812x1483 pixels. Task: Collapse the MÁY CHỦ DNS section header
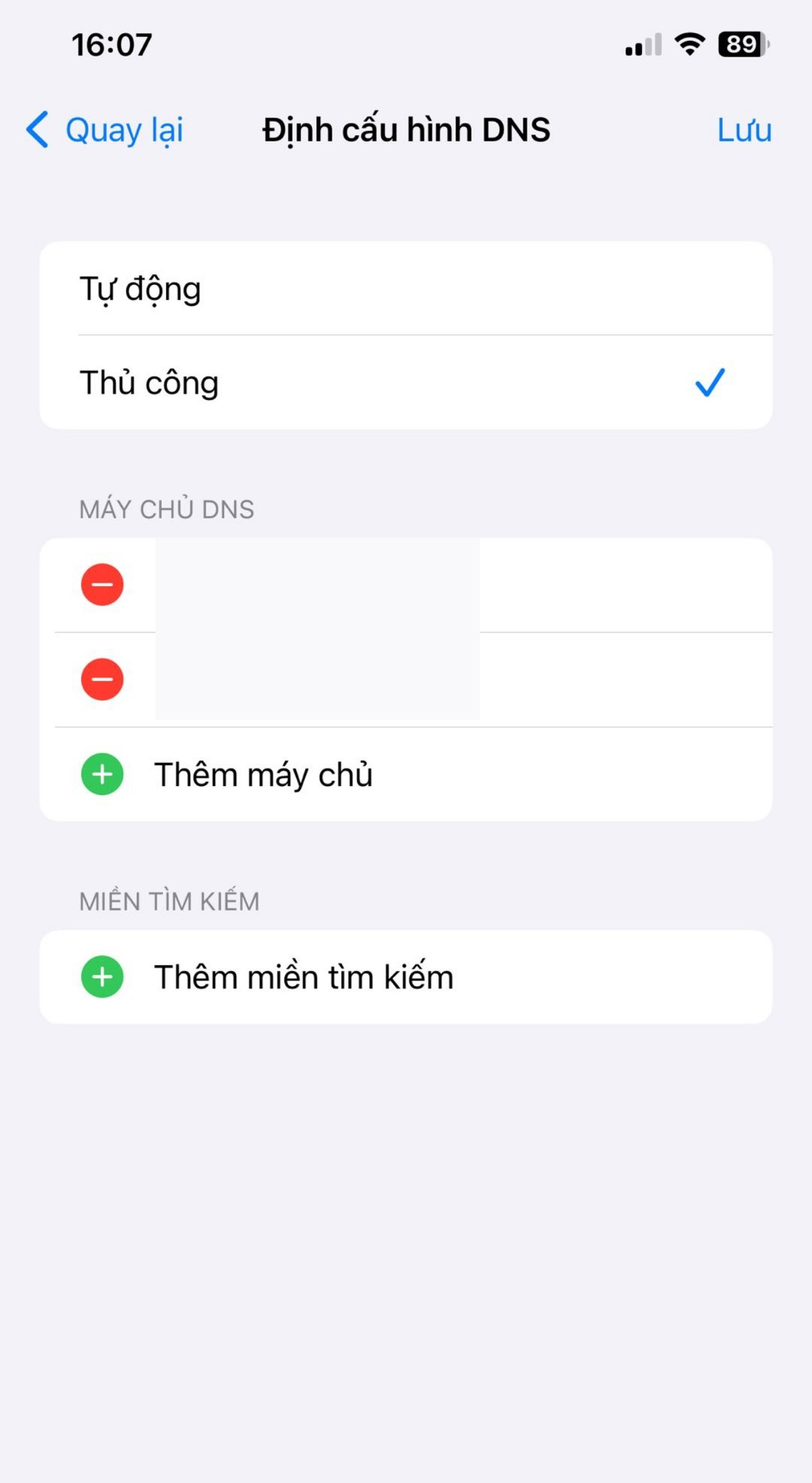[167, 508]
